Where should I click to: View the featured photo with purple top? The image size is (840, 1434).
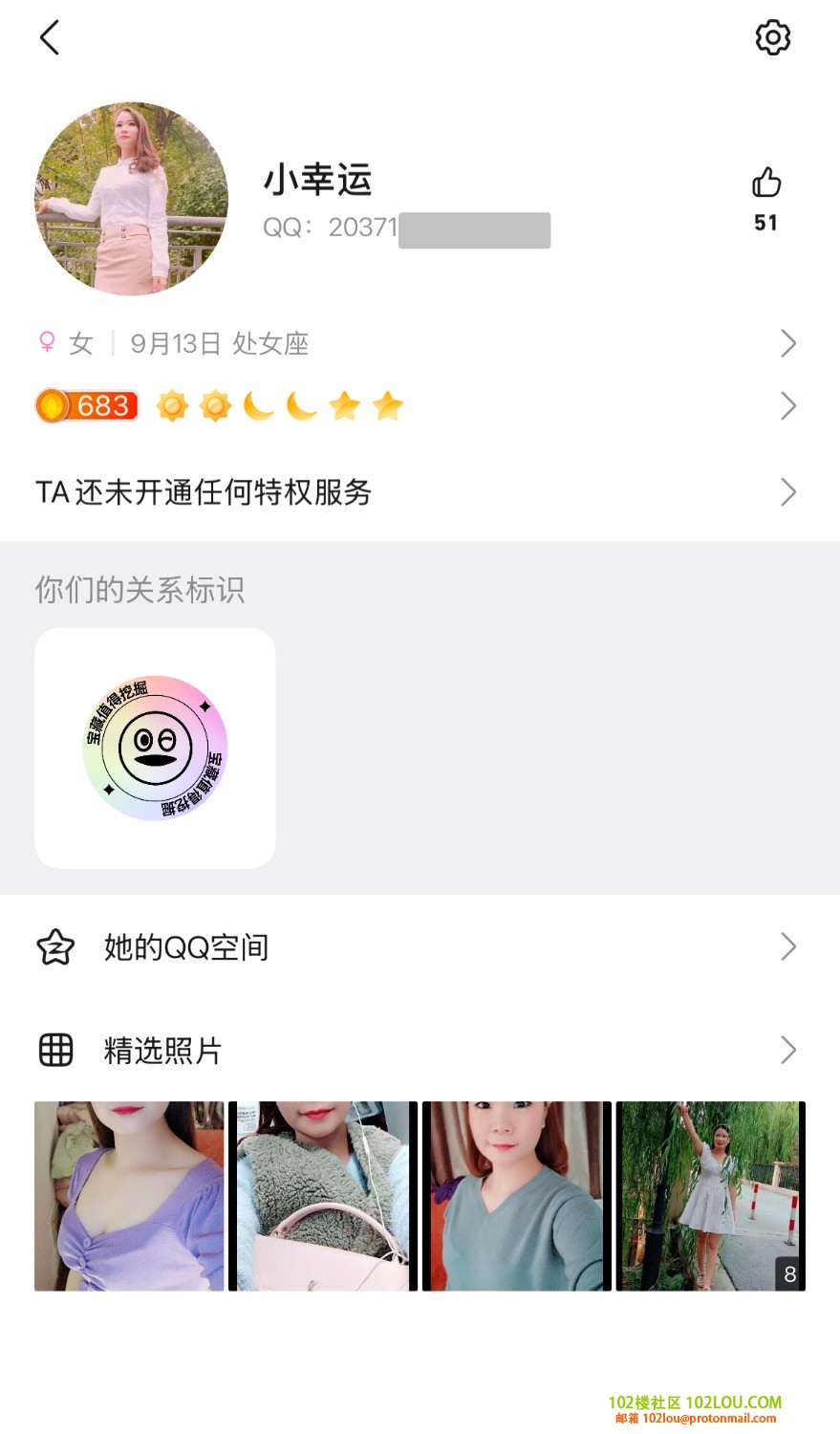click(x=129, y=1196)
